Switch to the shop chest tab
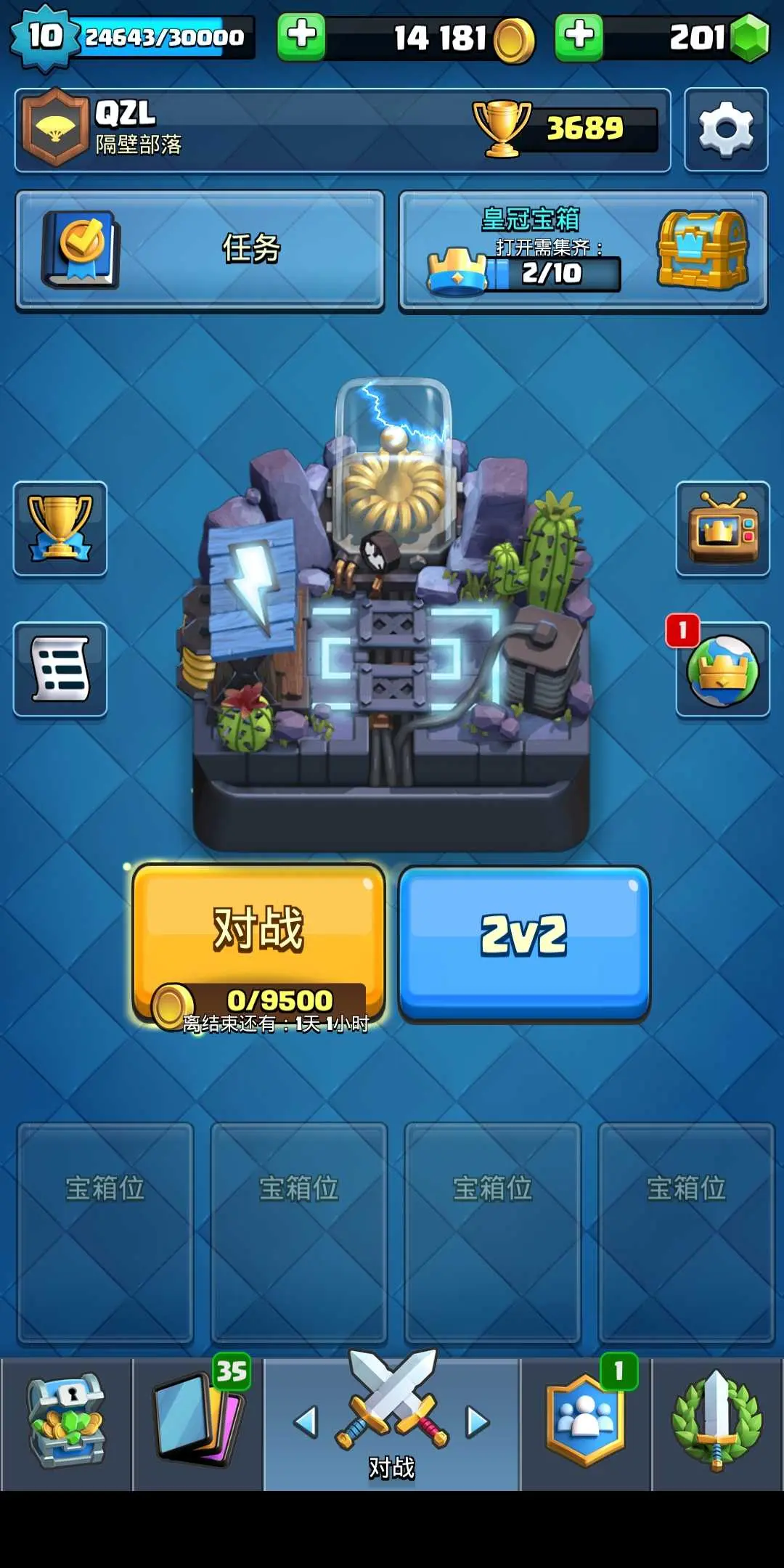Screen dimensions: 784x1568 [67, 1424]
